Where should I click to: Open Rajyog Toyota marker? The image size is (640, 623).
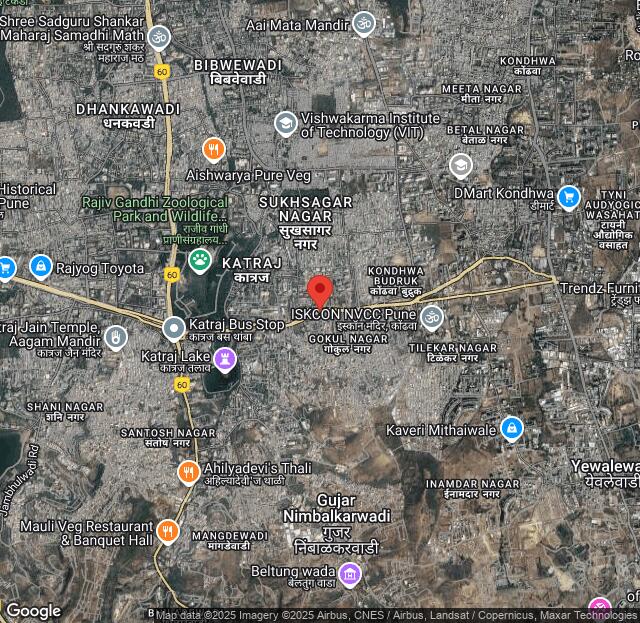41,267
